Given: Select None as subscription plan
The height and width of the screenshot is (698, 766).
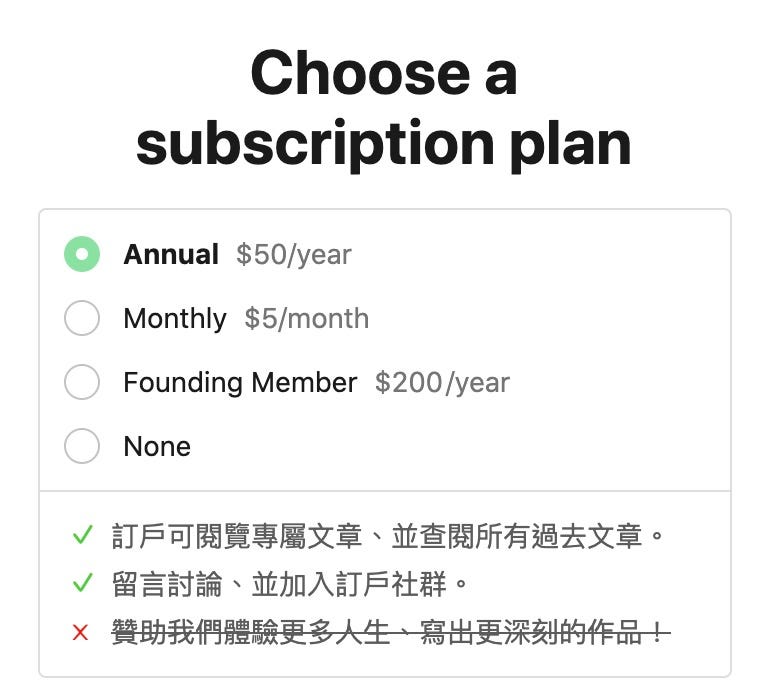Looking at the screenshot, I should 82,446.
